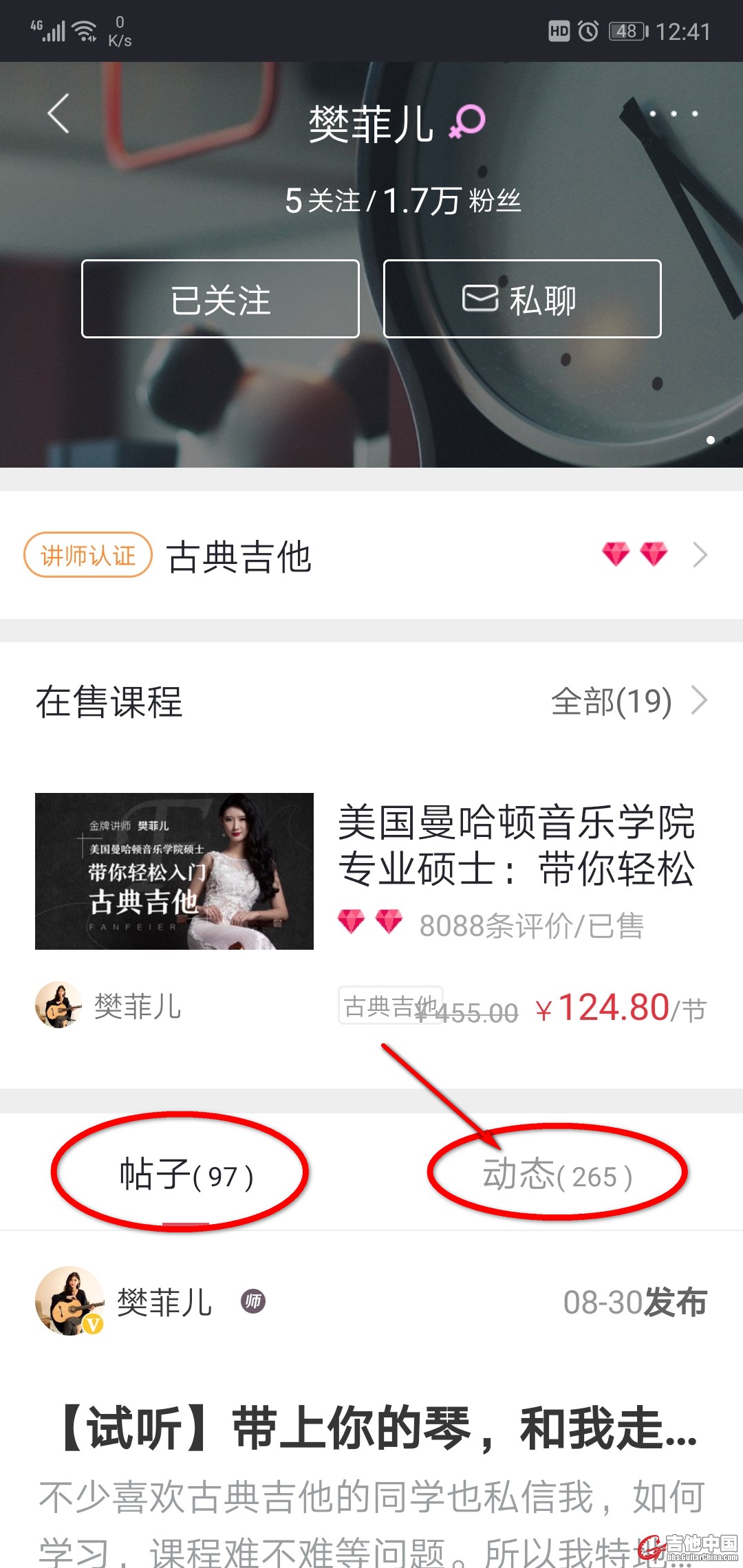The image size is (743, 1568).
Task: Open the three-dot overflow menu
Action: tap(674, 113)
